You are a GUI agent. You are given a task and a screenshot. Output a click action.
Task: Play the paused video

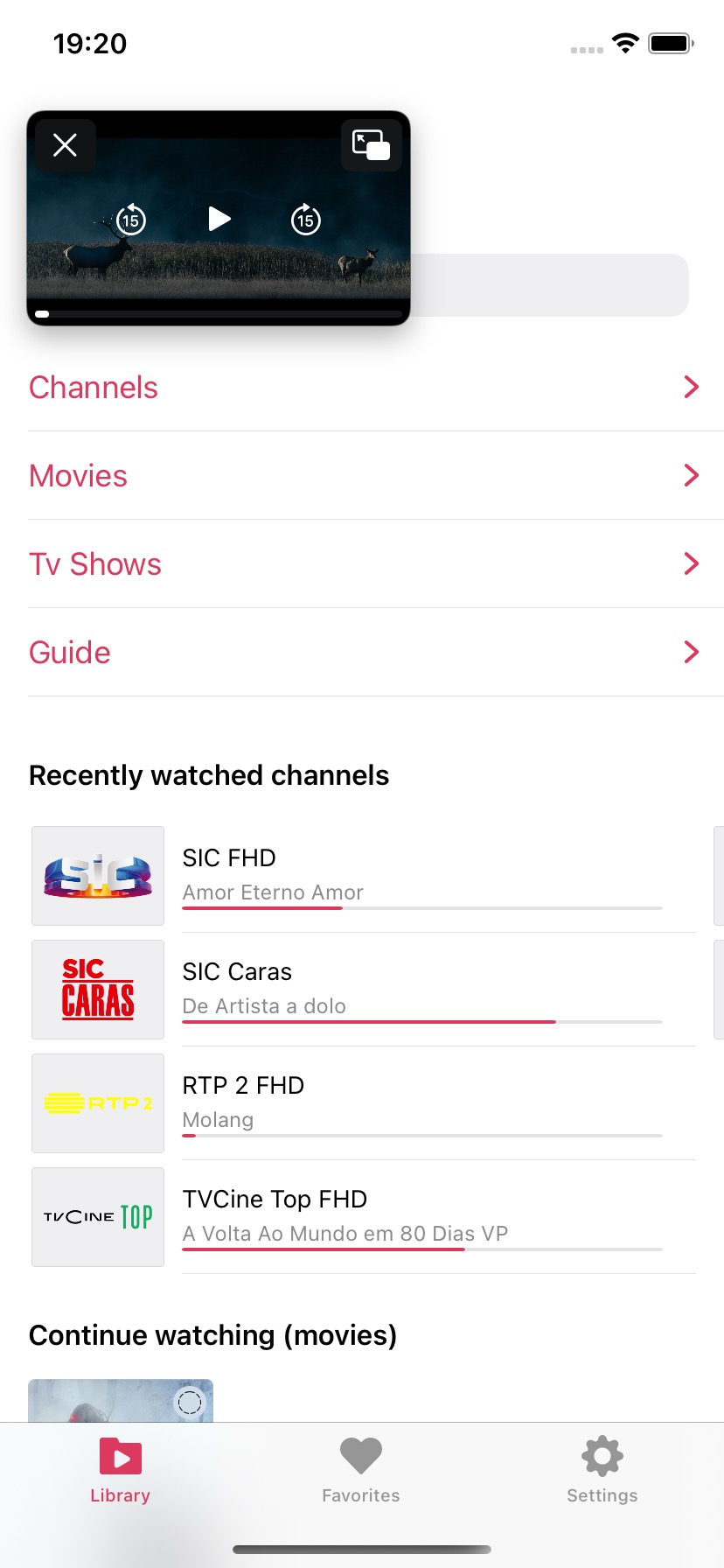tap(219, 219)
